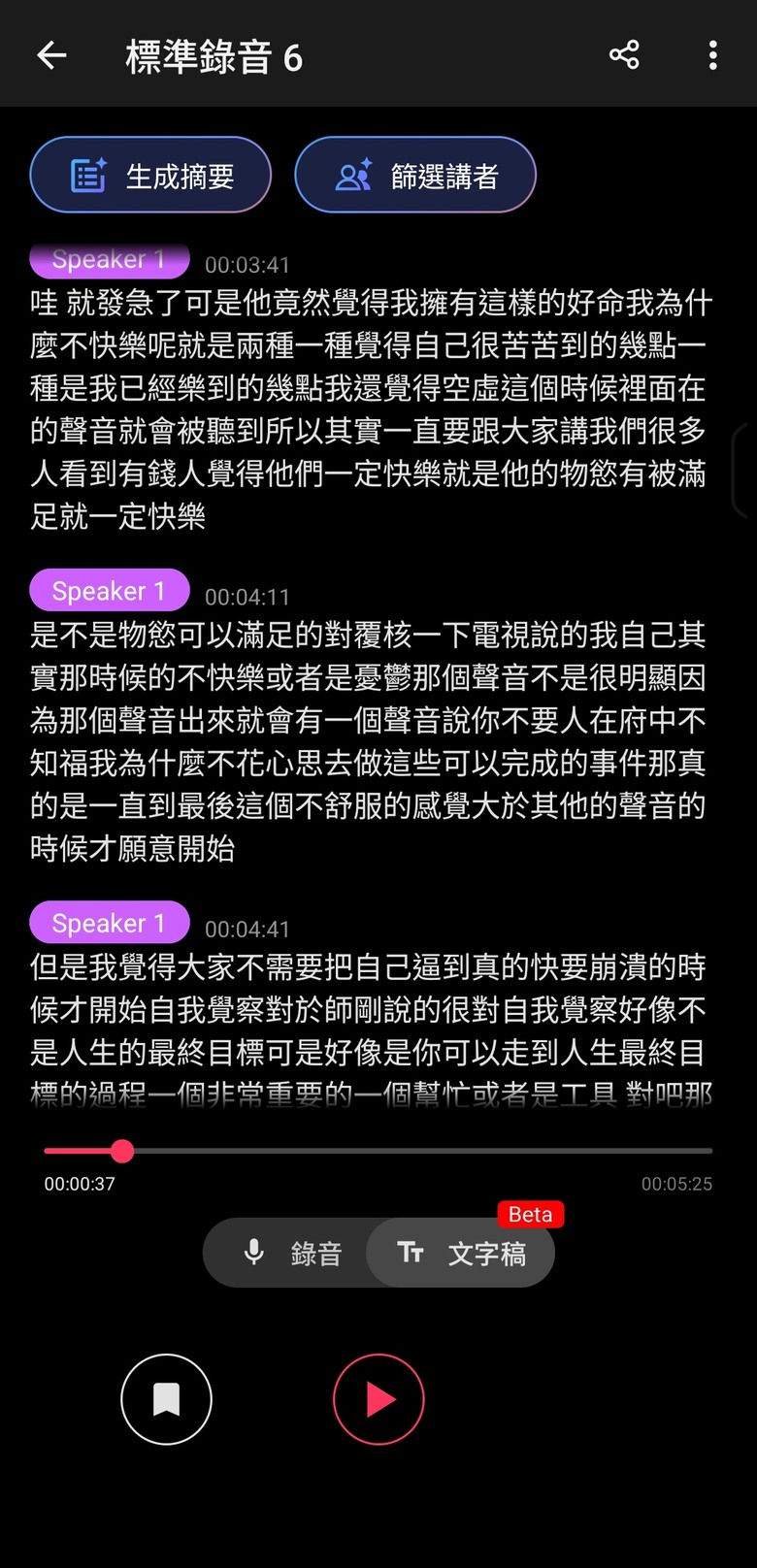Go back using the arrow icon
The image size is (757, 1568).
(x=51, y=55)
